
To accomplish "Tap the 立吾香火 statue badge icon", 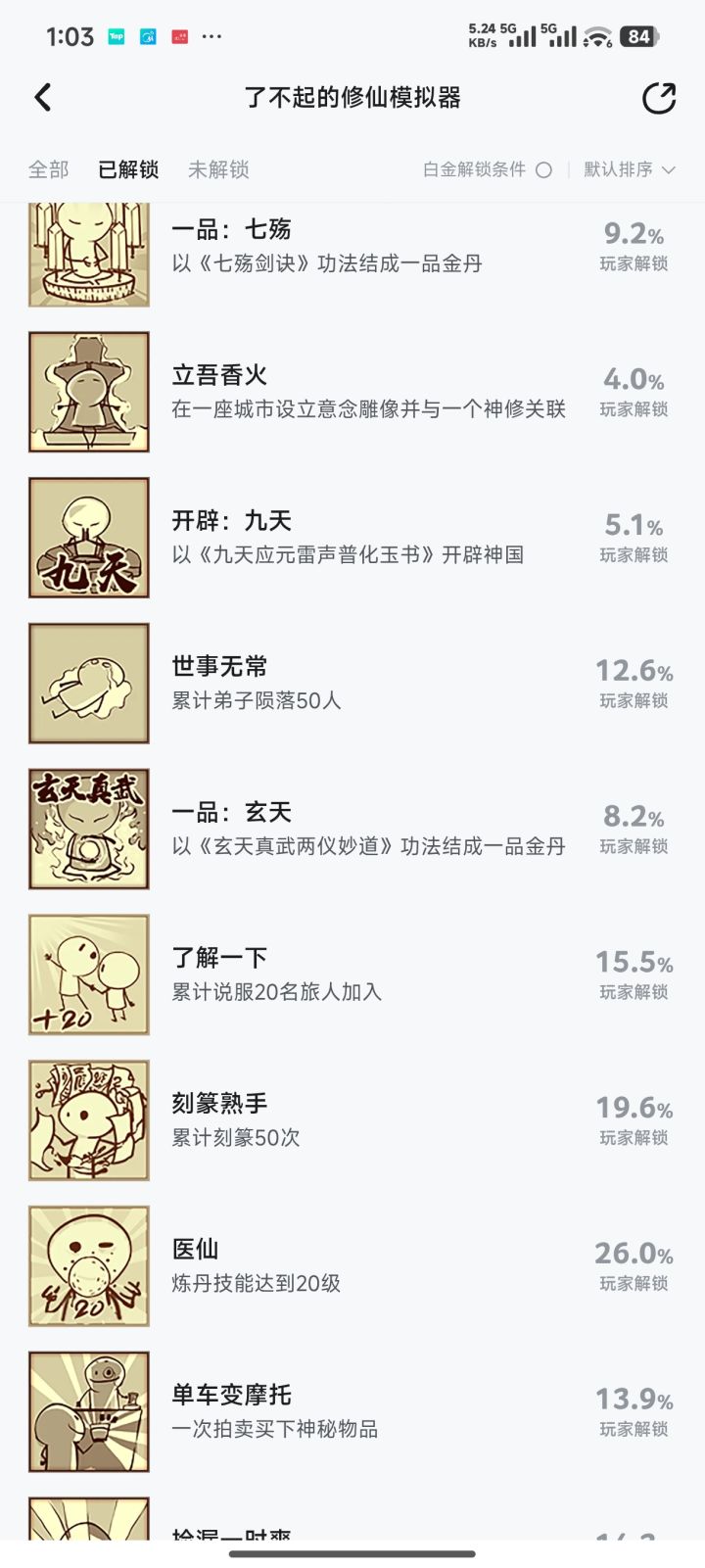I will pyautogui.click(x=88, y=392).
